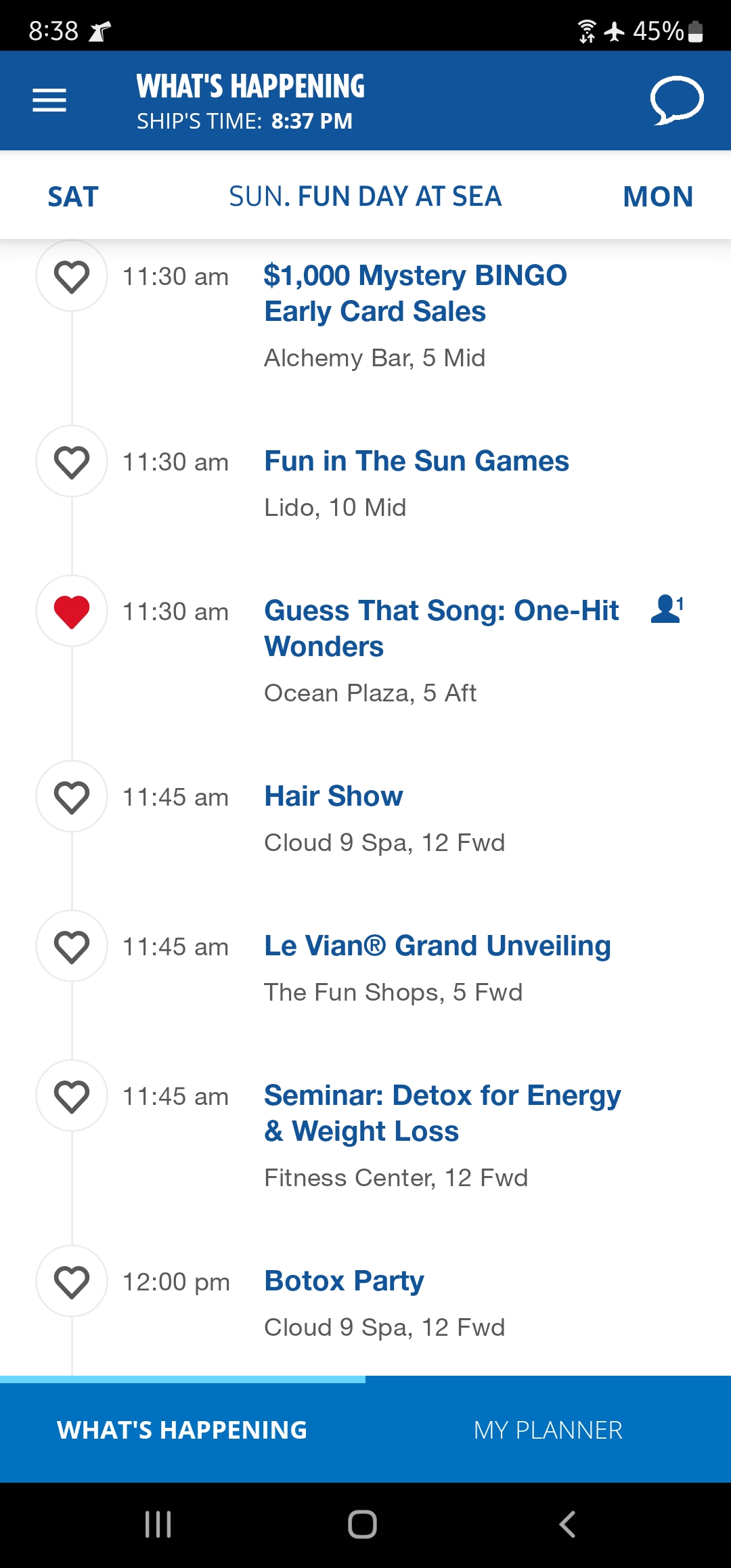
Task: Switch to the MON day
Action: click(658, 197)
